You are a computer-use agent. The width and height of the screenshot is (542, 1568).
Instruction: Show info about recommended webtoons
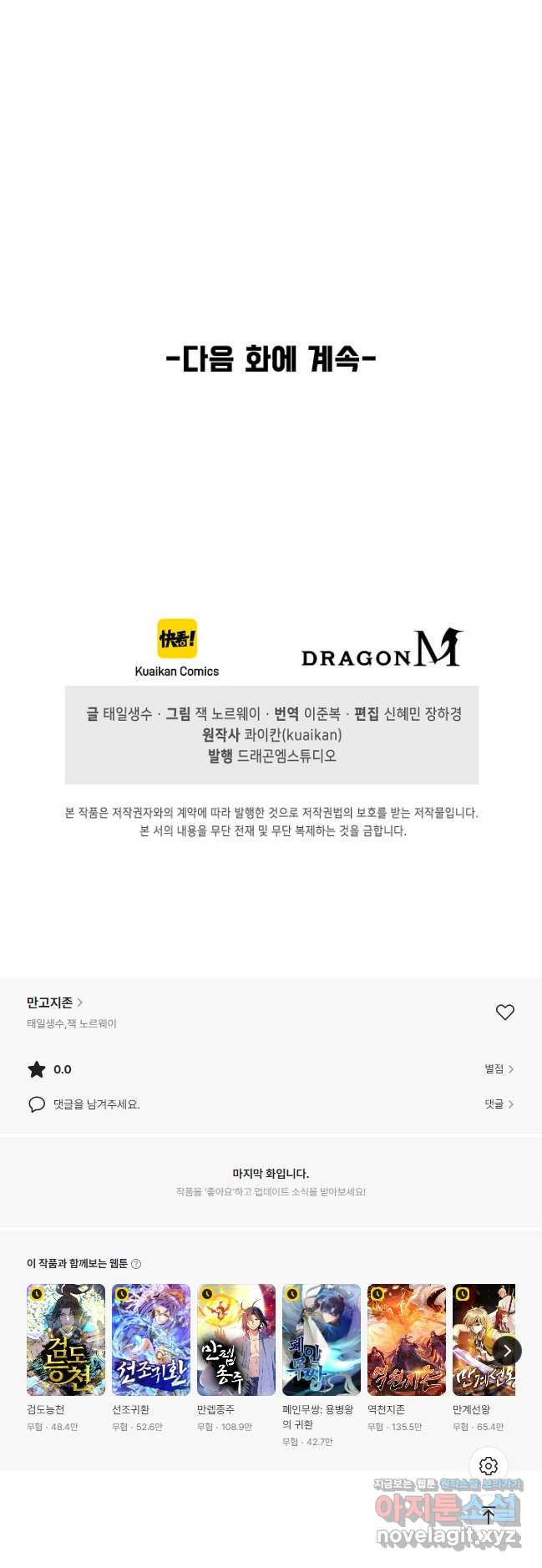[x=136, y=1264]
